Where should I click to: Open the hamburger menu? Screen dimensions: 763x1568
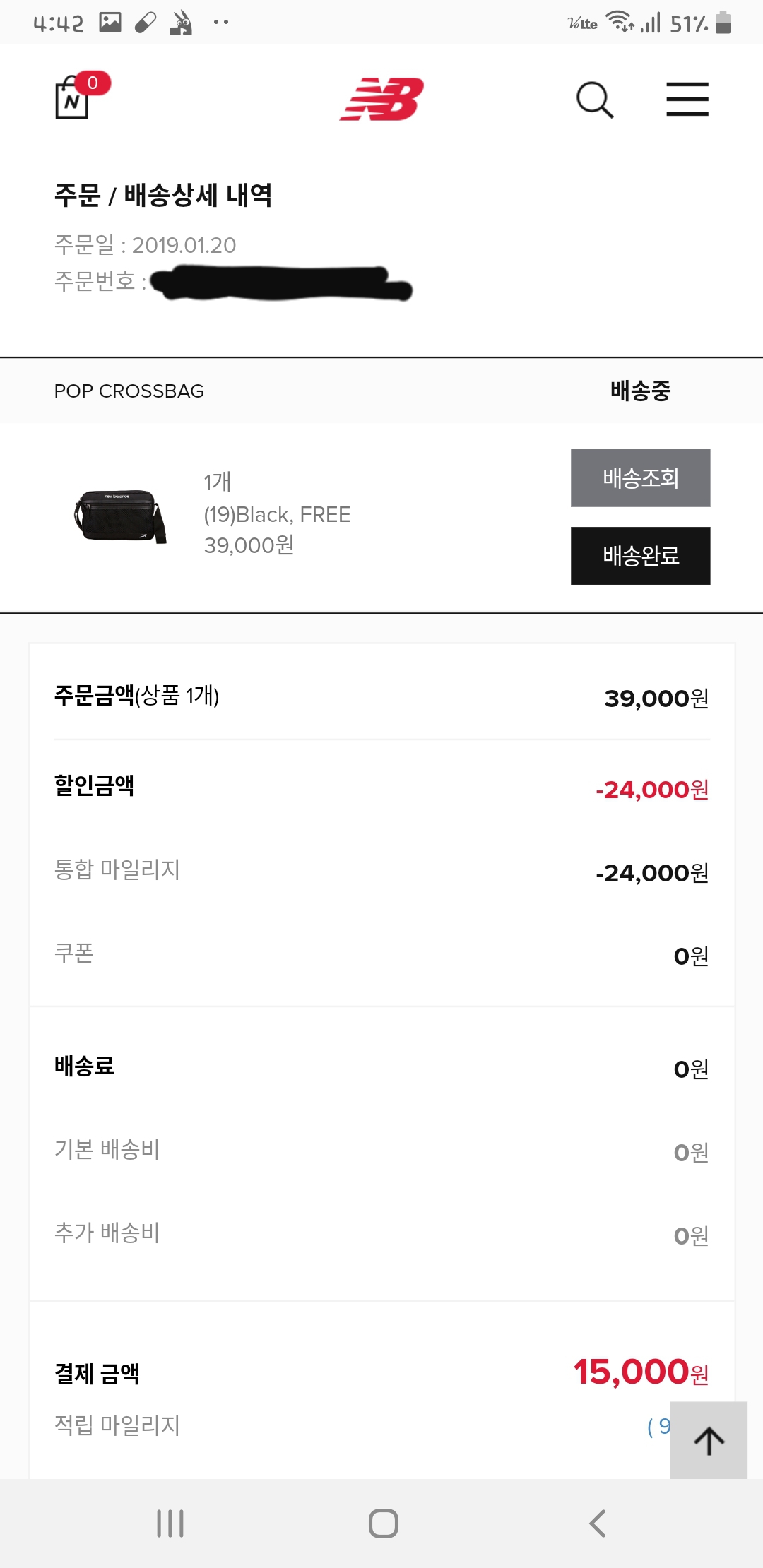(x=687, y=99)
